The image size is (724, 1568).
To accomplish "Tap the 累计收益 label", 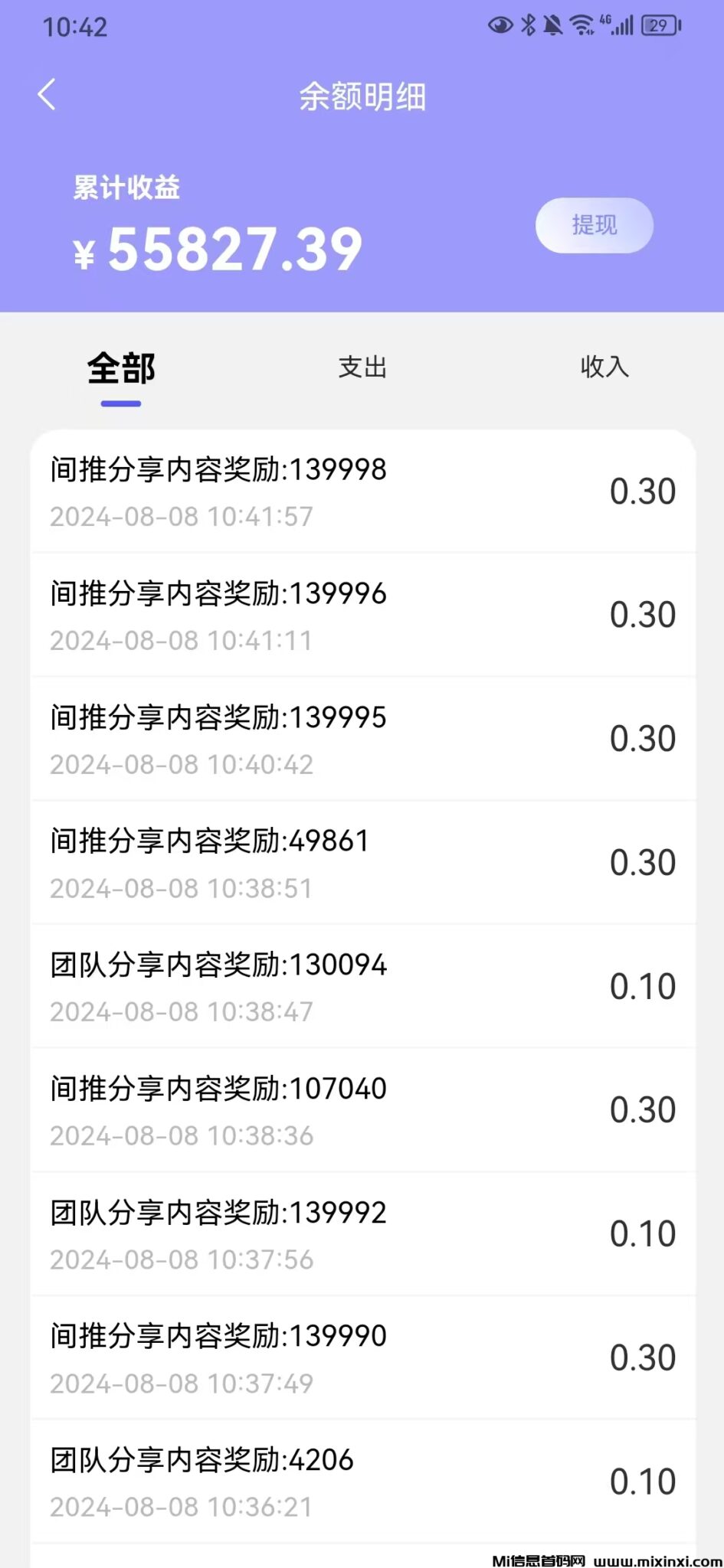I will 125,186.
